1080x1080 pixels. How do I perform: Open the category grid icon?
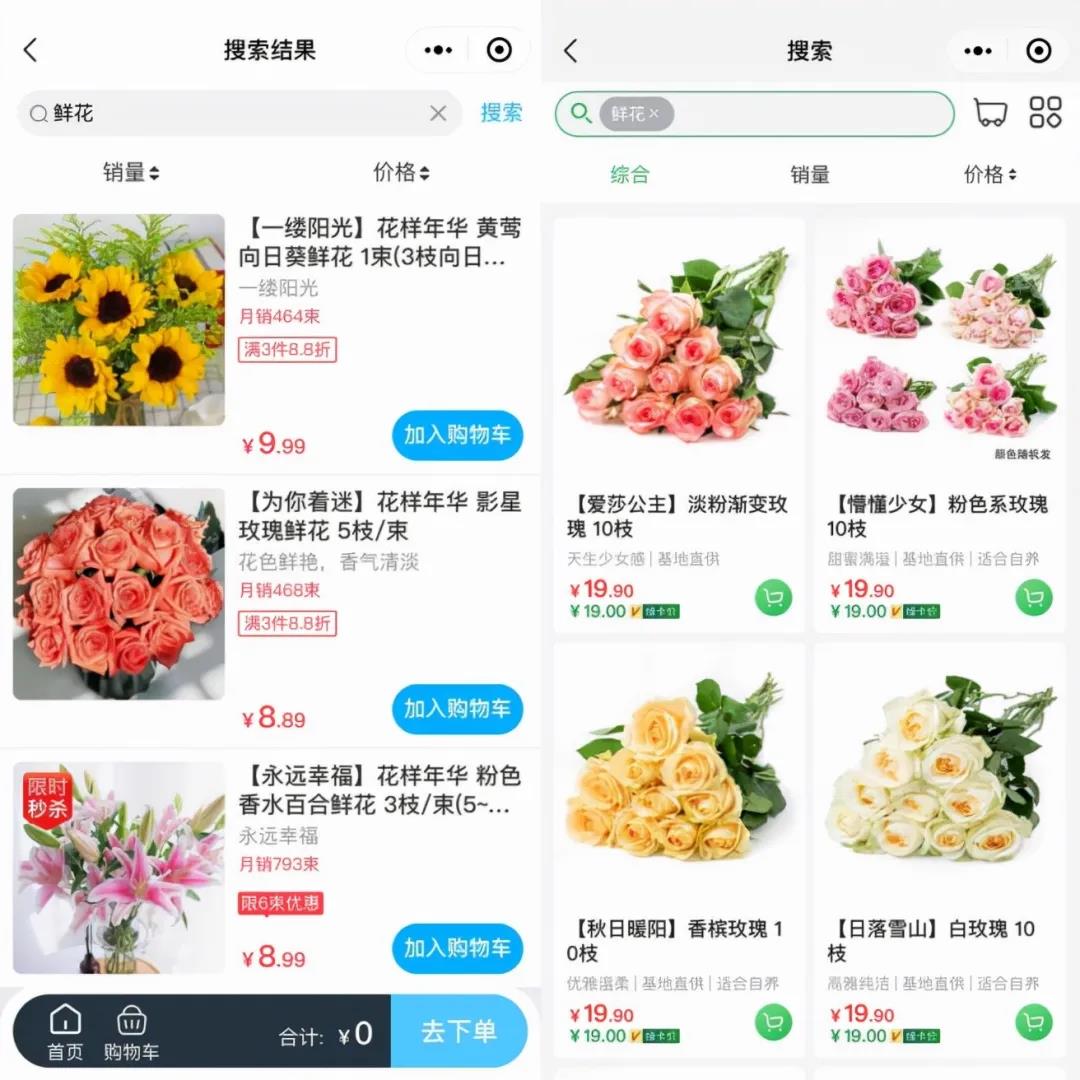(x=1045, y=113)
